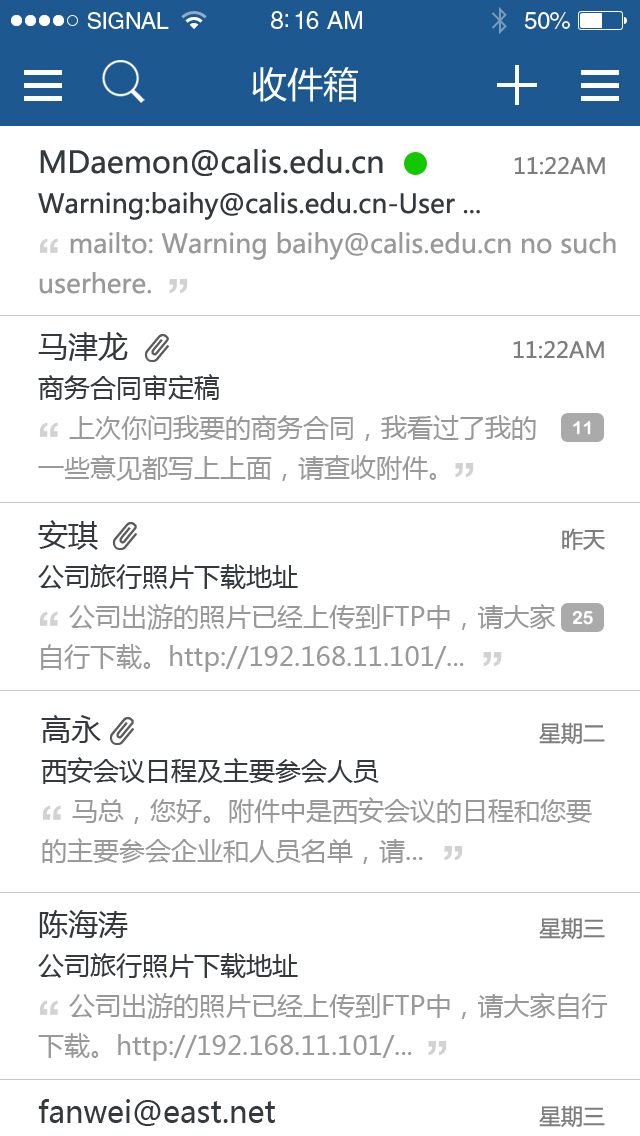Open the mail search magnifier
This screenshot has width=640, height=1136.
[123, 83]
